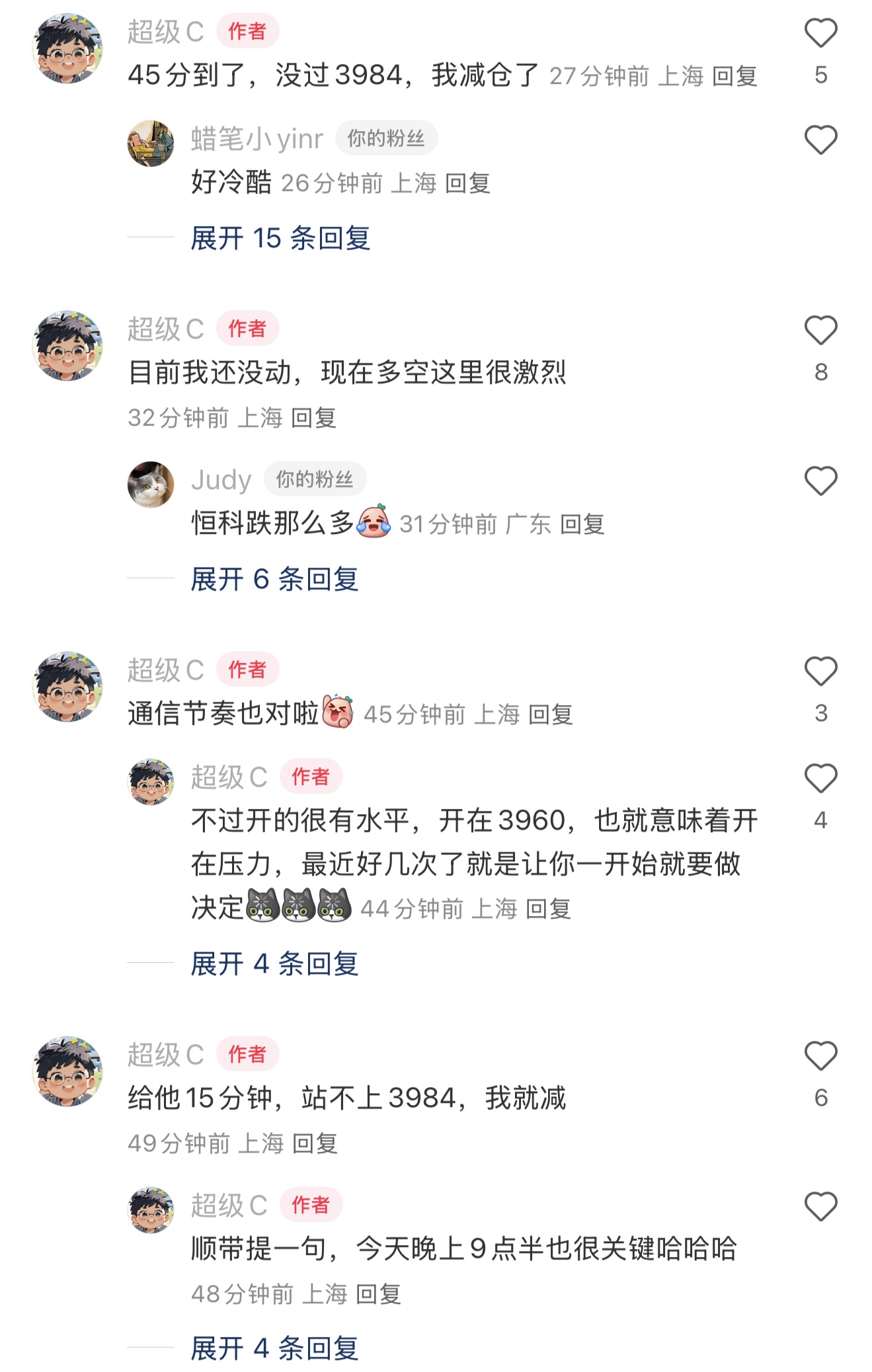
Task: Reply to Judy's comment '恒科跌那么多'
Action: [582, 525]
